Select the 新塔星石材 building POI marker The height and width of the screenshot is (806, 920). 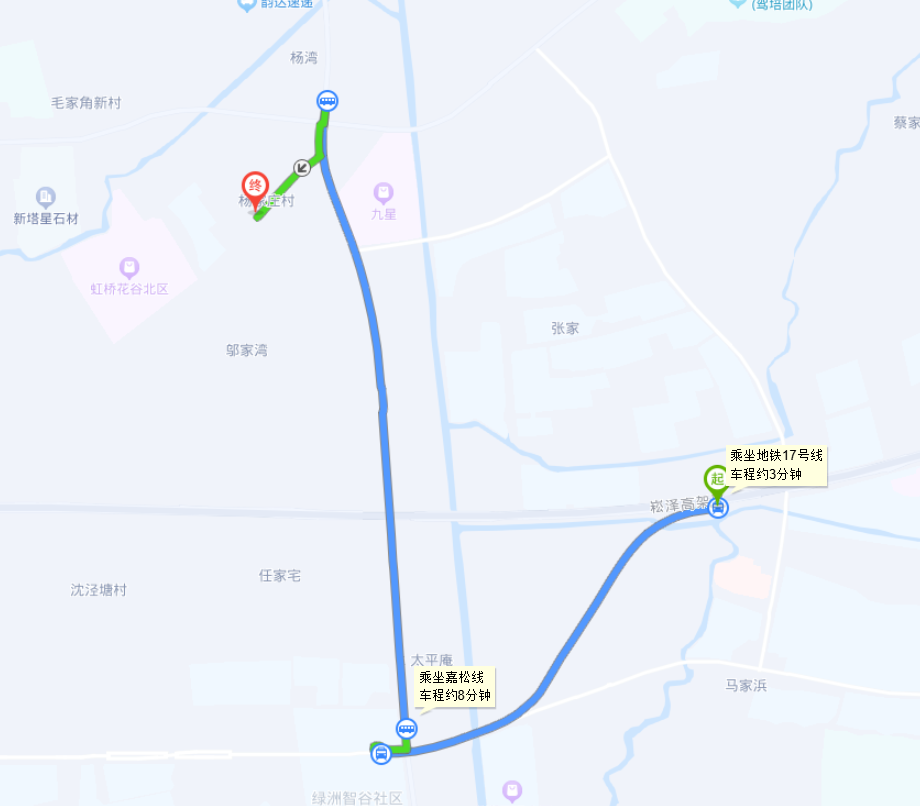pos(45,197)
